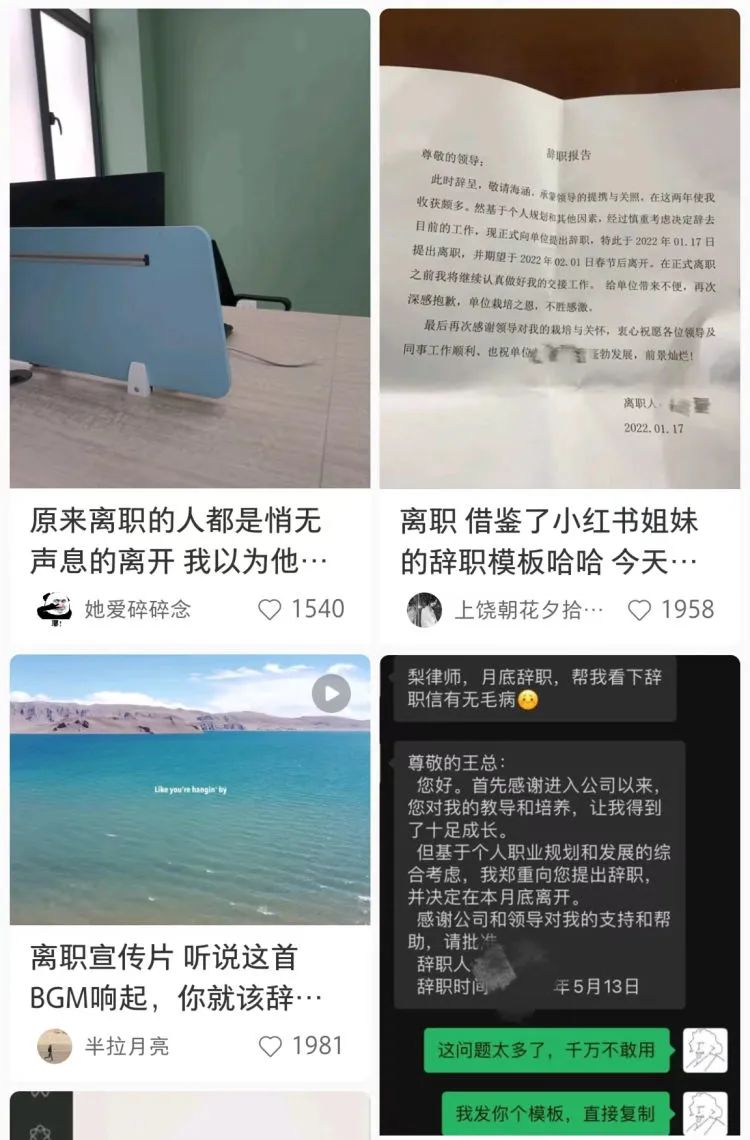The image size is (750, 1140).
Task: View 半拉月亮's profile avatar
Action: click(x=54, y=1046)
